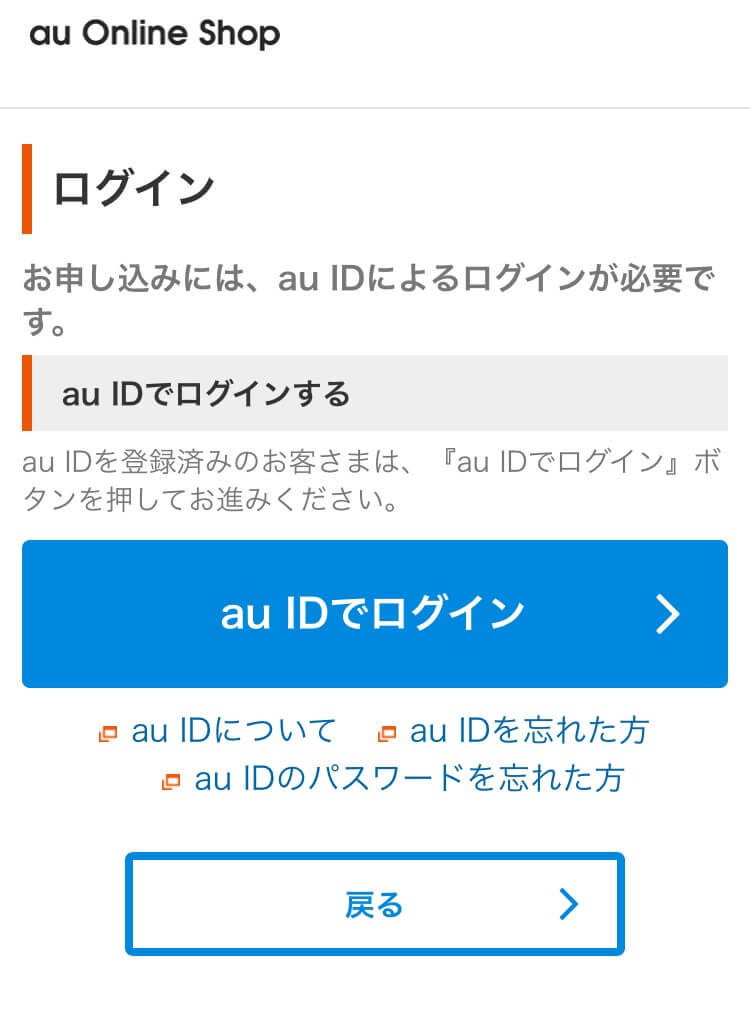Open au IDのパスワードを忘れた方 link

click(x=408, y=778)
